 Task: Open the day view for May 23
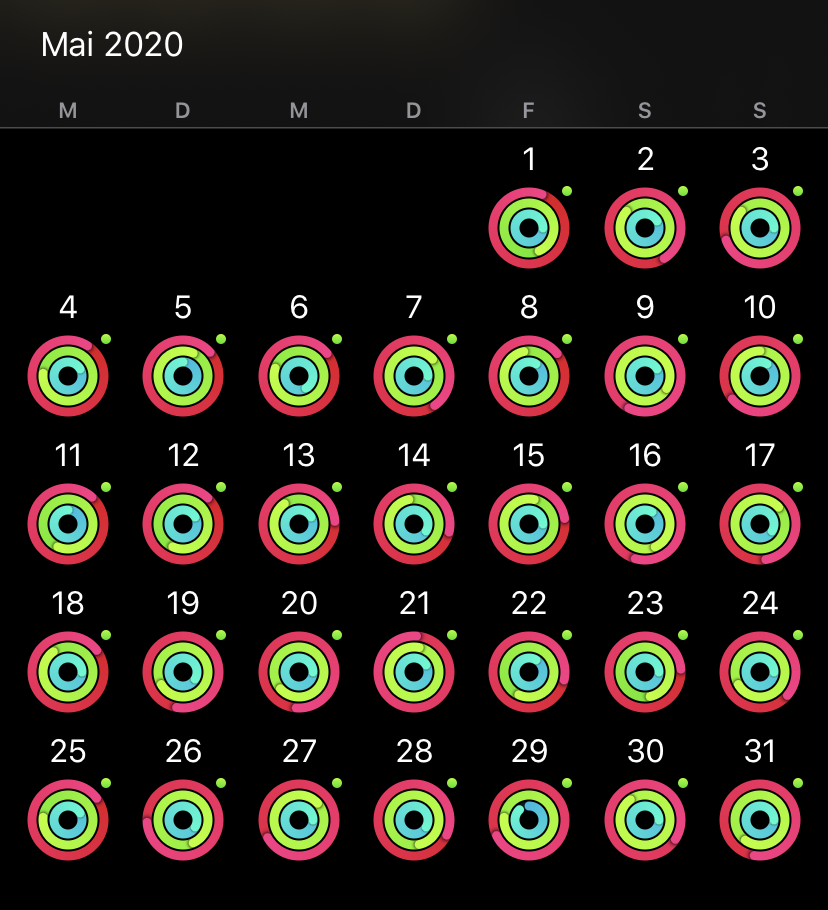click(645, 672)
